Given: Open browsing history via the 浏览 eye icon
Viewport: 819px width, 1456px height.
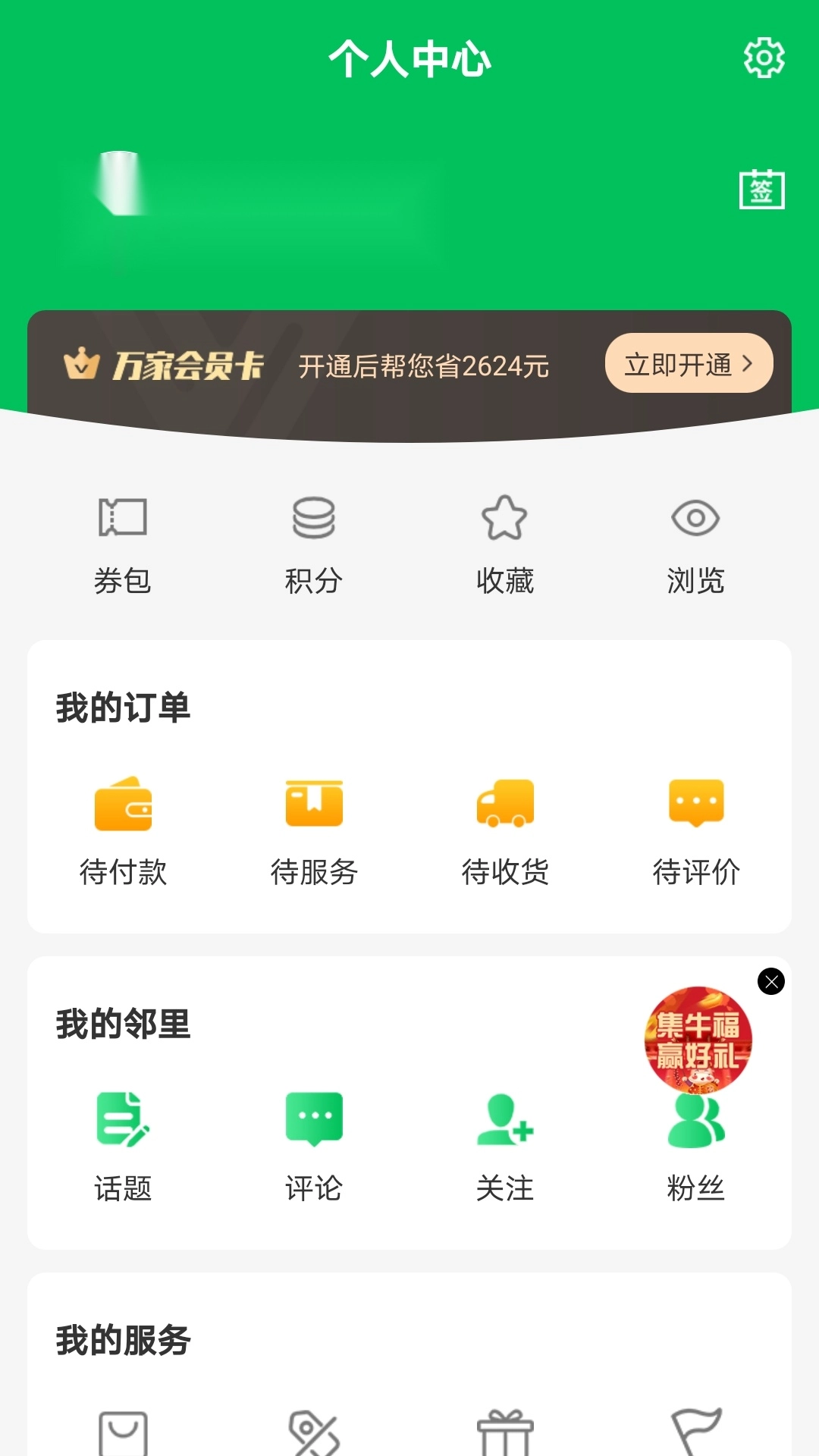Looking at the screenshot, I should pos(696,518).
